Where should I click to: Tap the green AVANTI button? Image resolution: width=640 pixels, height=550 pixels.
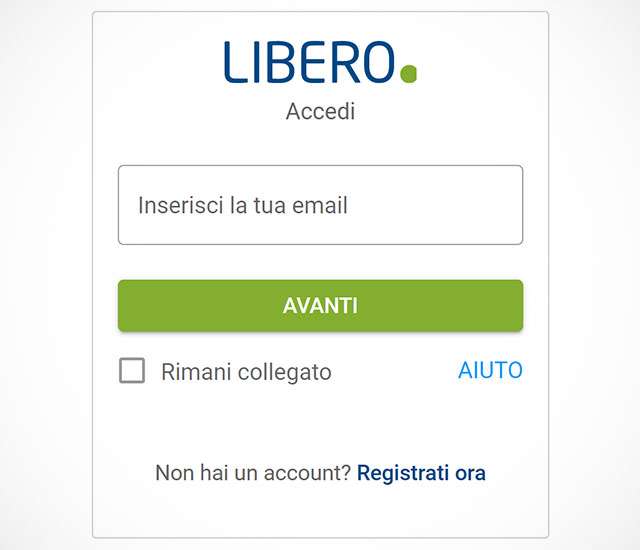pyautogui.click(x=320, y=305)
